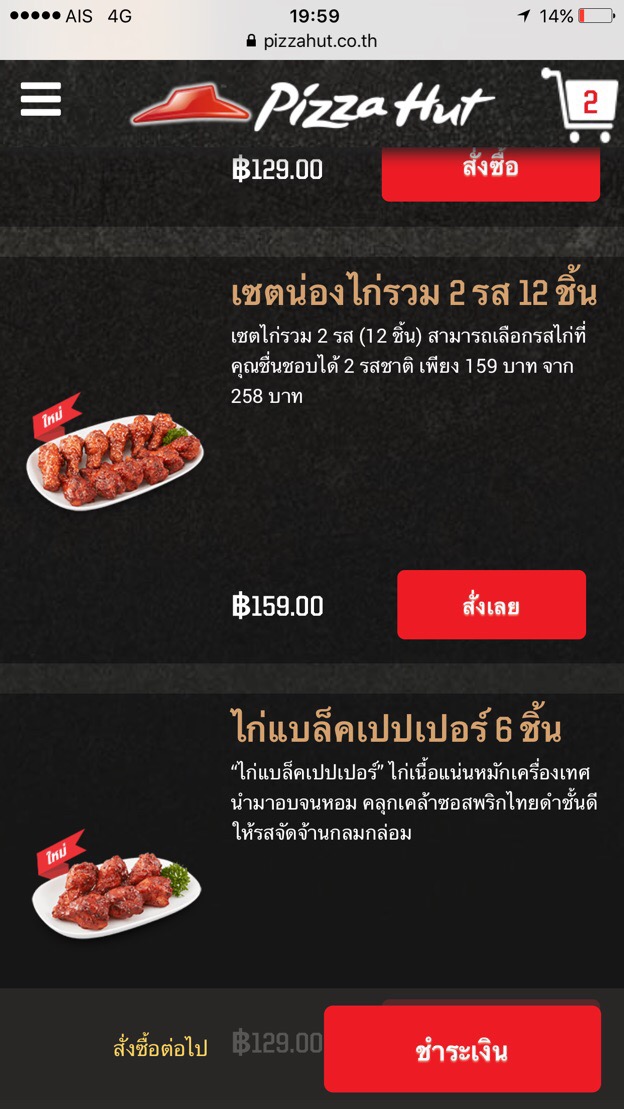This screenshot has width=624, height=1109.
Task: Open the shopping cart
Action: click(579, 105)
